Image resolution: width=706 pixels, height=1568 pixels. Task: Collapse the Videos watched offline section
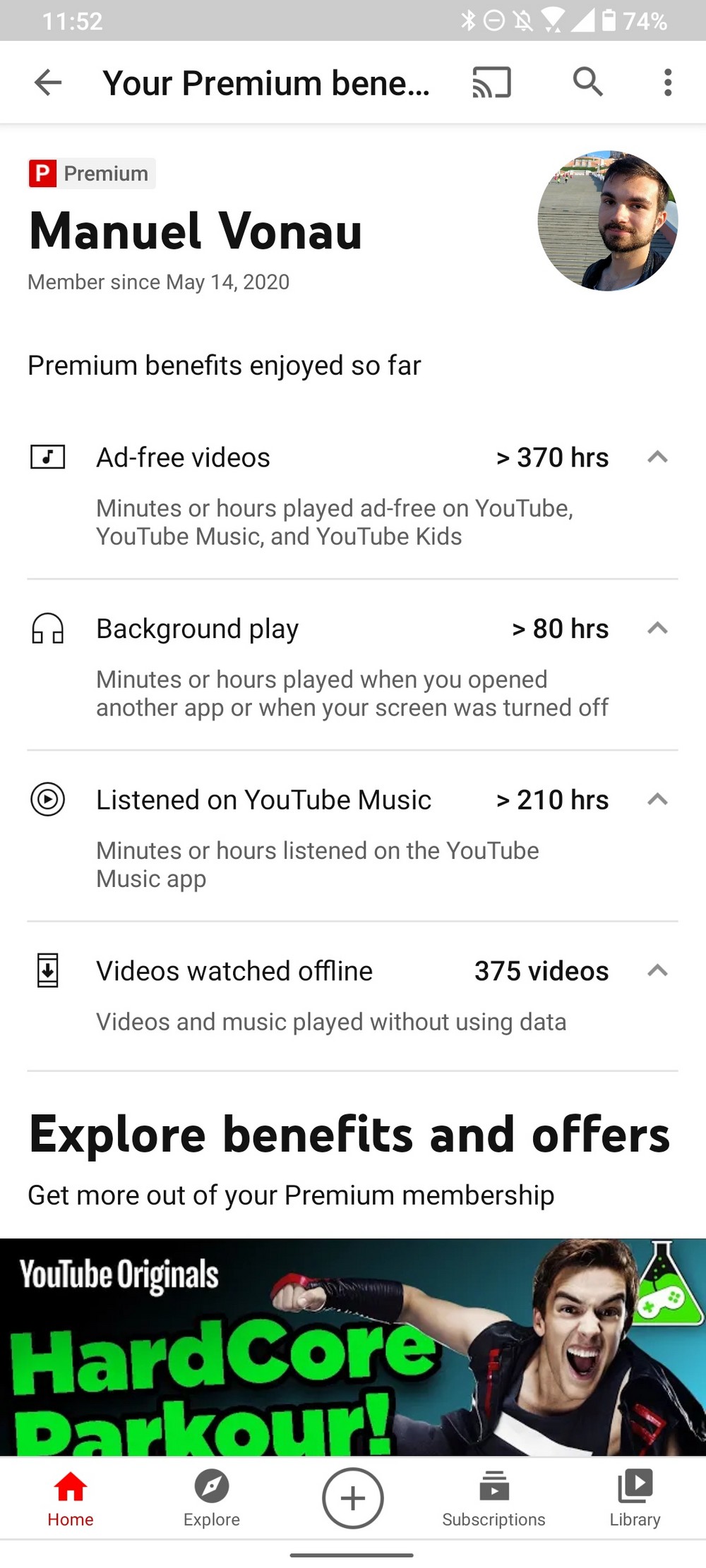click(657, 970)
